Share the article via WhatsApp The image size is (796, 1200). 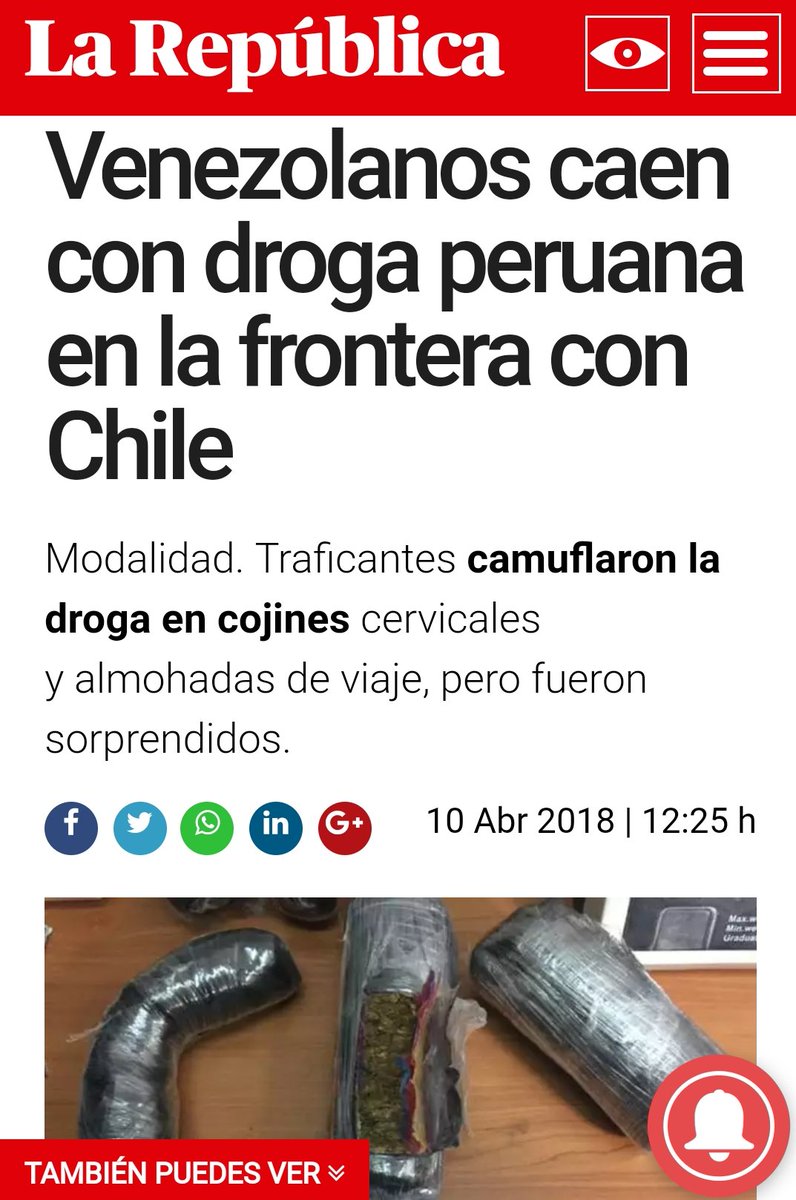pos(207,826)
